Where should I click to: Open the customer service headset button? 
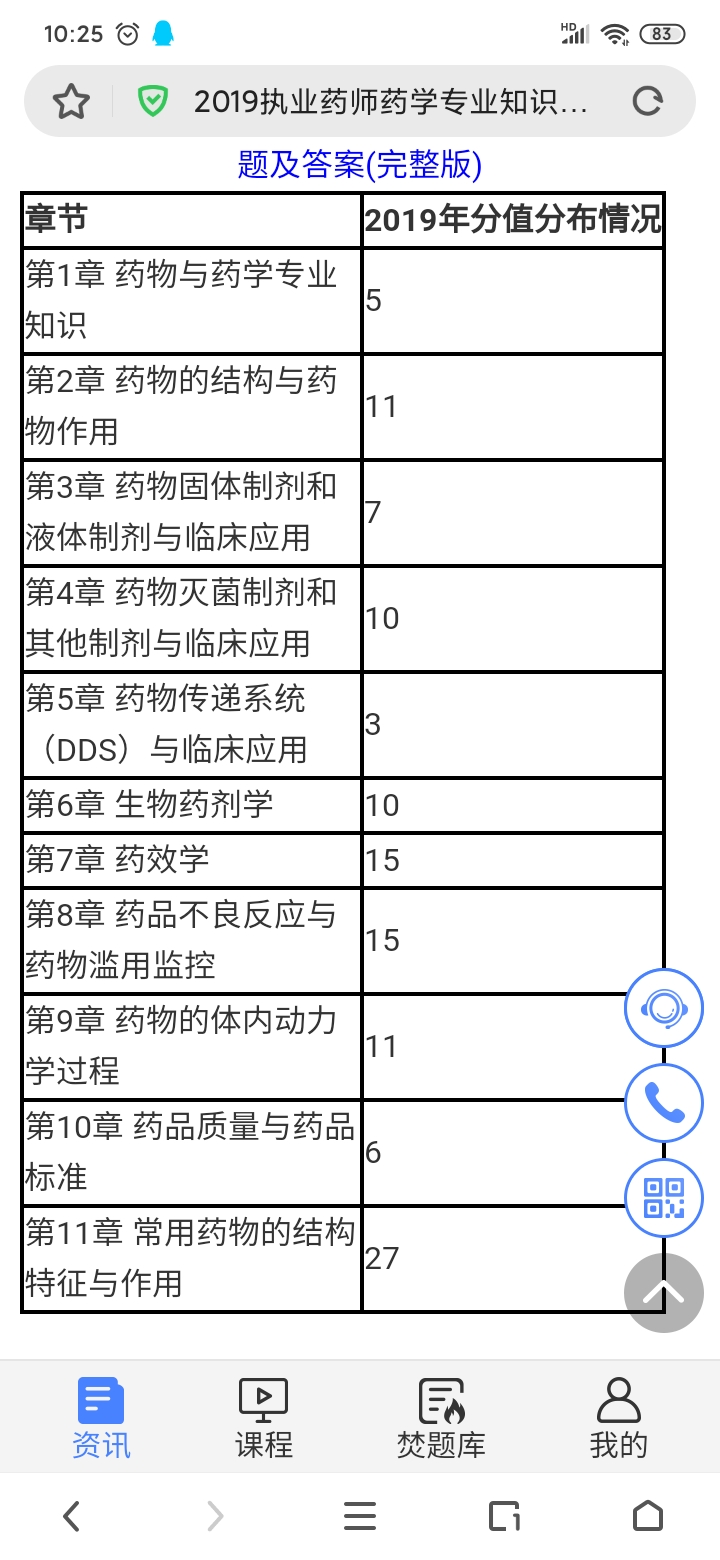pos(664,1008)
